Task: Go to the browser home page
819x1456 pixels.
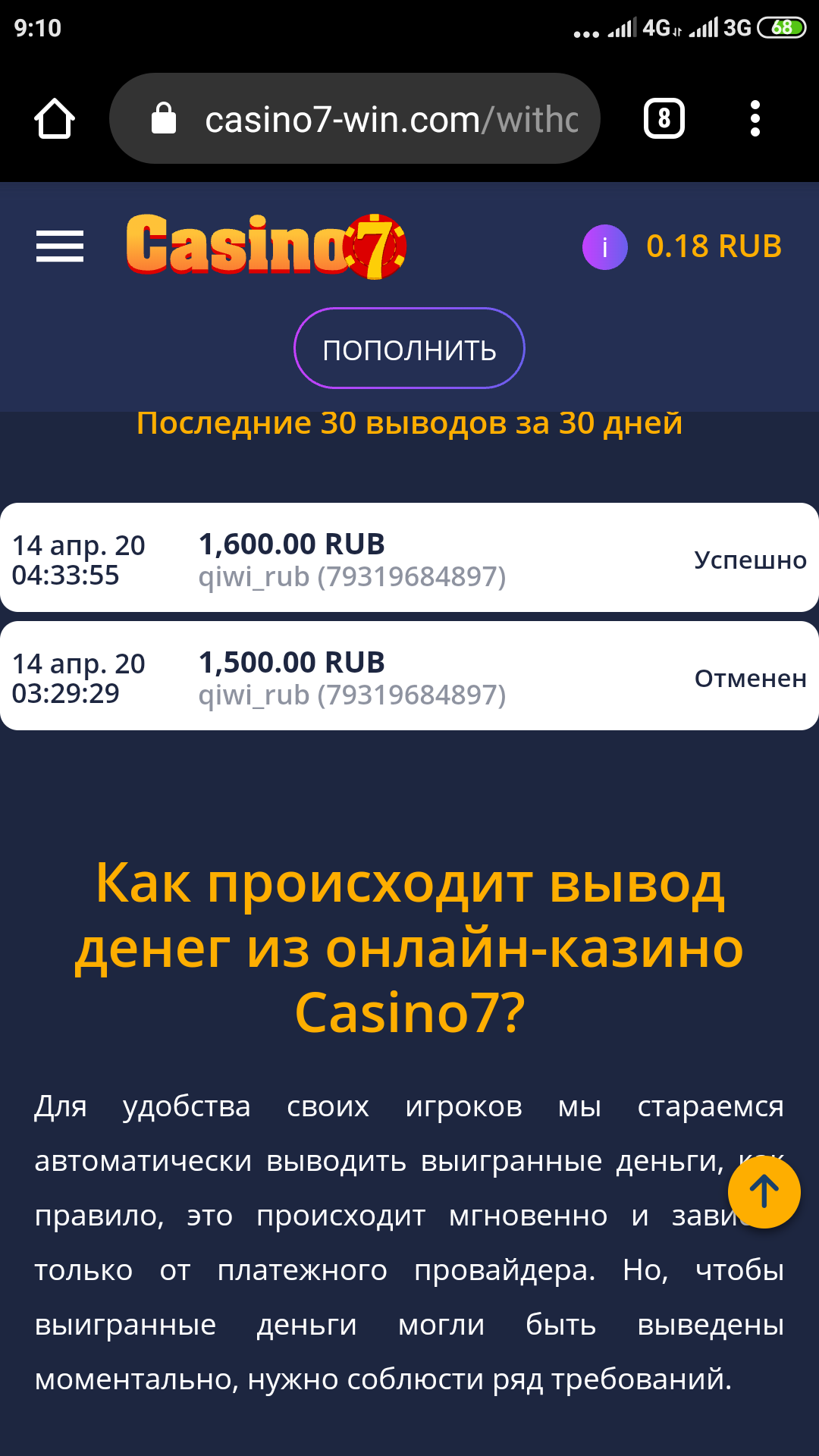Action: [55, 119]
